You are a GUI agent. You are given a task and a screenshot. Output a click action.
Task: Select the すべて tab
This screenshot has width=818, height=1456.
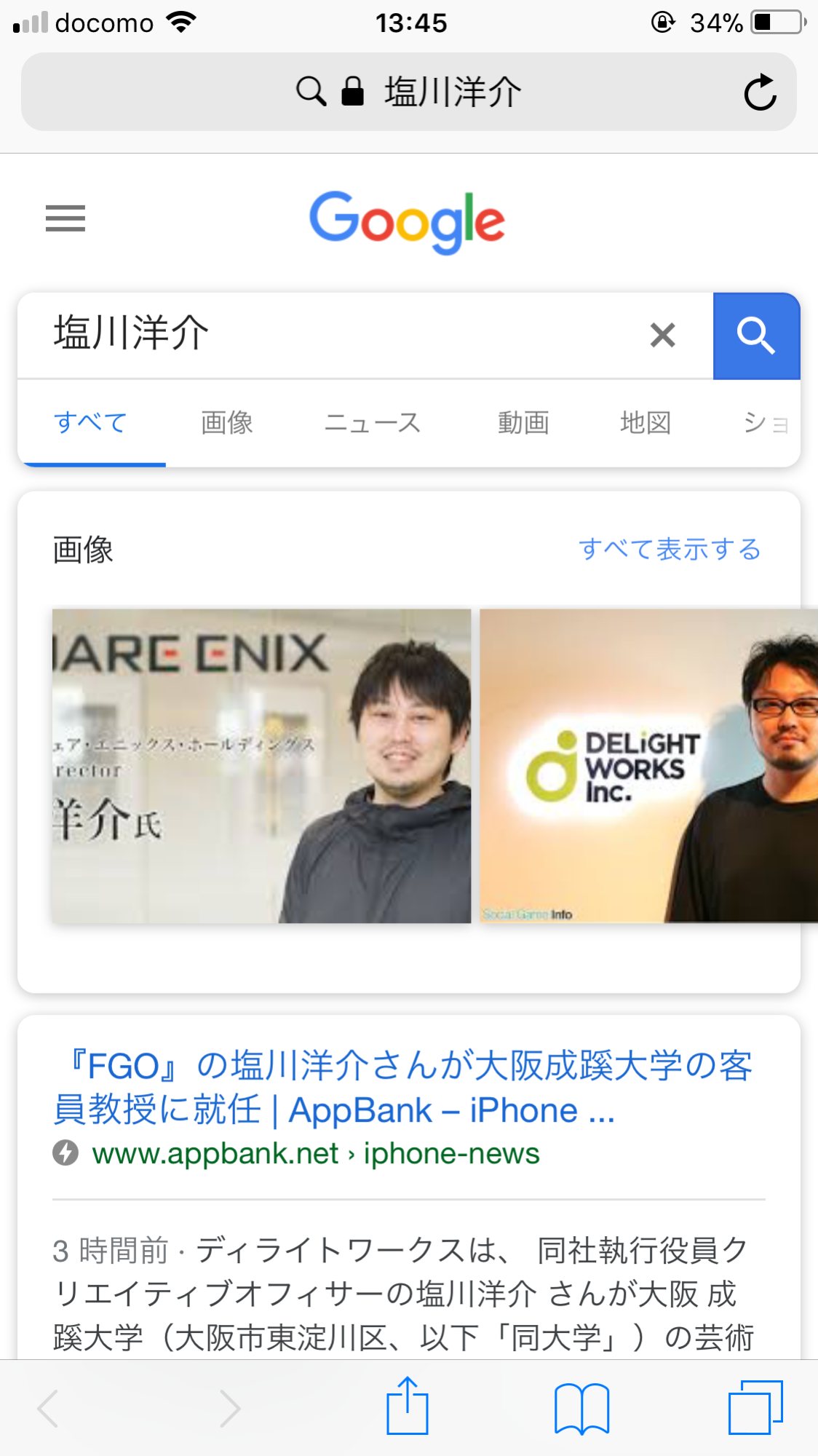[91, 423]
